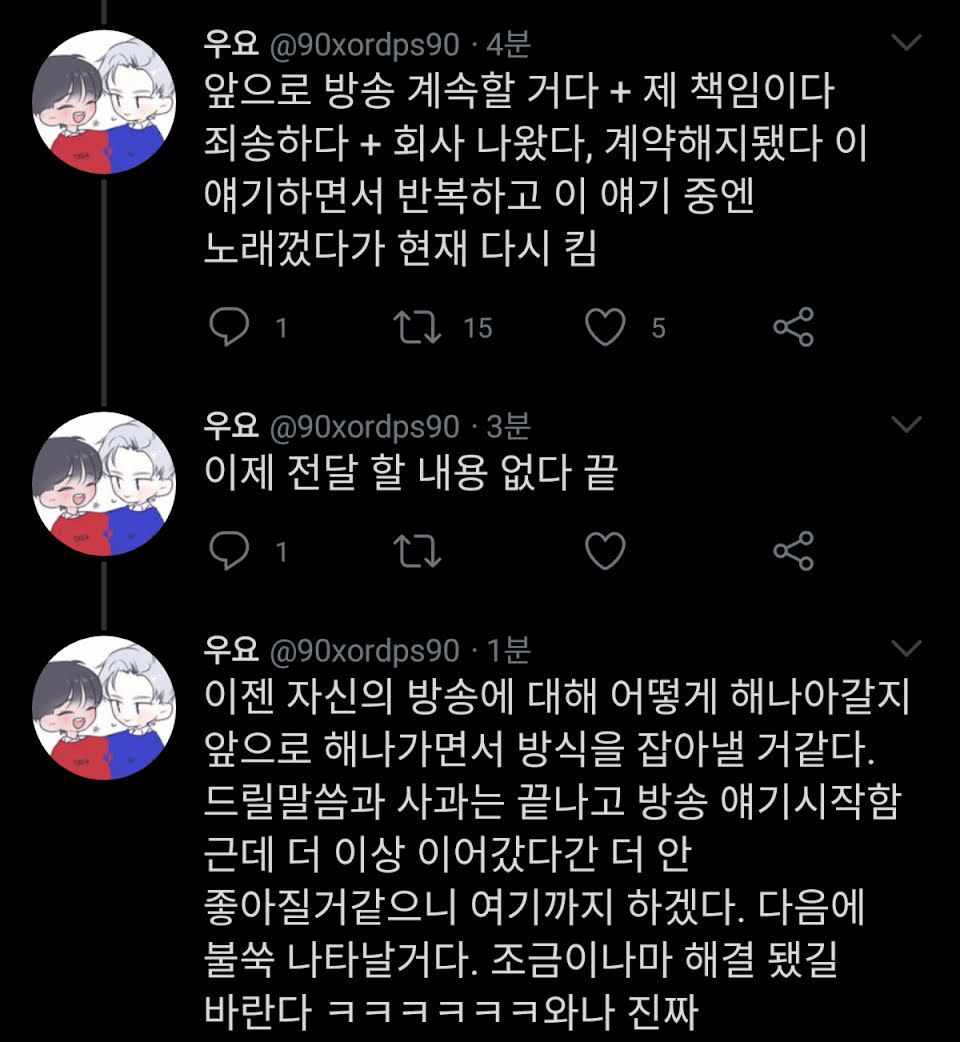Share the tweet posted 4분 ago
Viewport: 960px width, 1042px height.
coord(795,327)
